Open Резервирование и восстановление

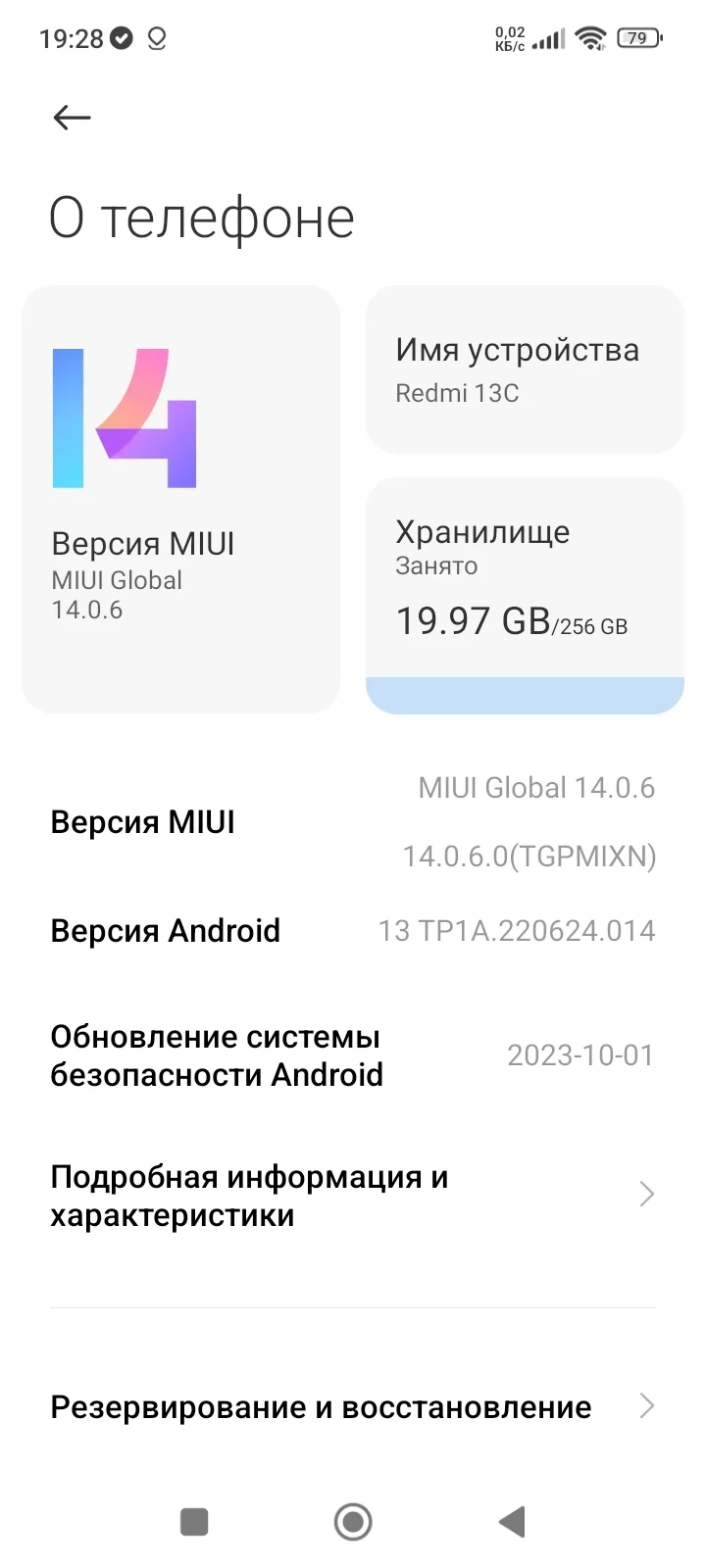pyautogui.click(x=353, y=1406)
